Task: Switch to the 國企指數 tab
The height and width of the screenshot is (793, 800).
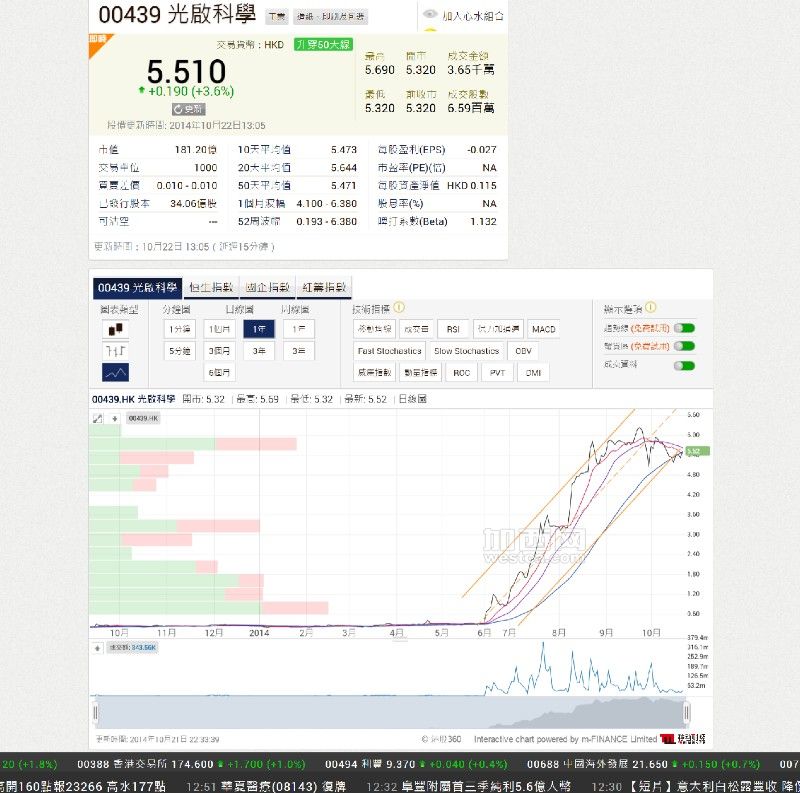Action: pos(267,288)
